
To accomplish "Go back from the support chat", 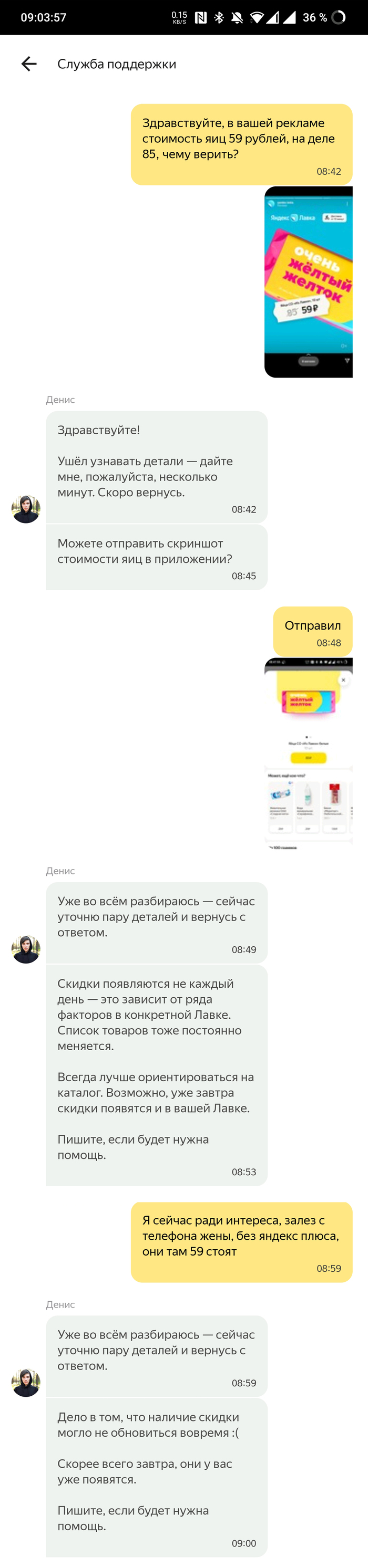I will (x=28, y=64).
